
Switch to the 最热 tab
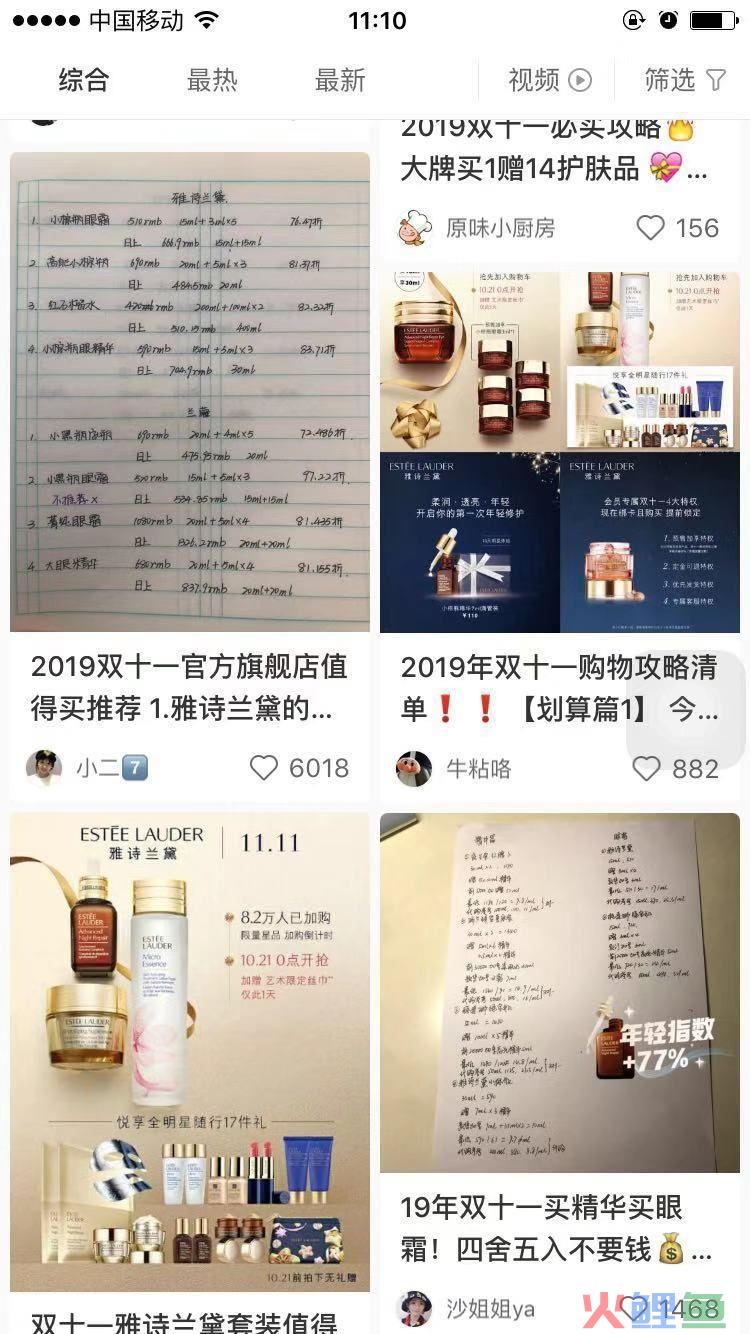coord(212,80)
